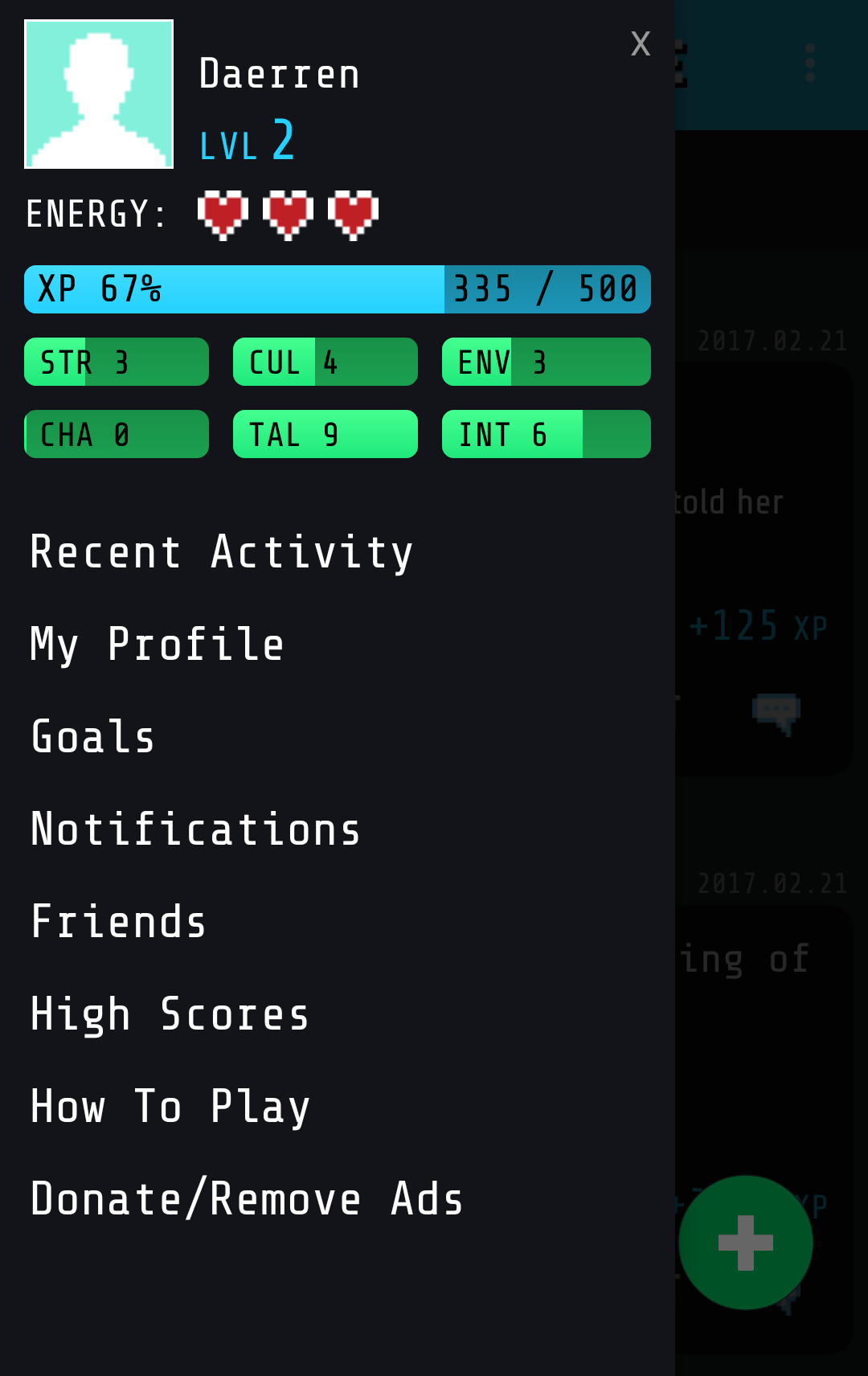Tap the green plus add button

pyautogui.click(x=745, y=1243)
